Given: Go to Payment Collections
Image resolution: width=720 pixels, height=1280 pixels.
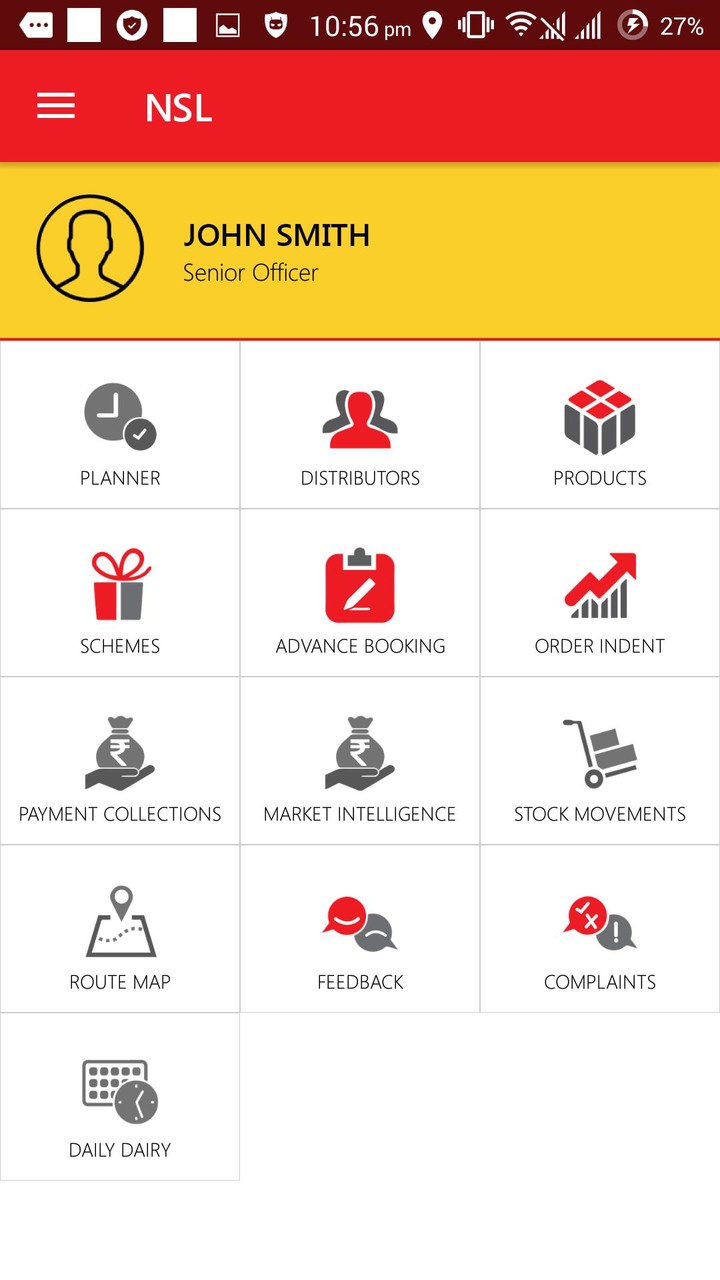Looking at the screenshot, I should (120, 762).
